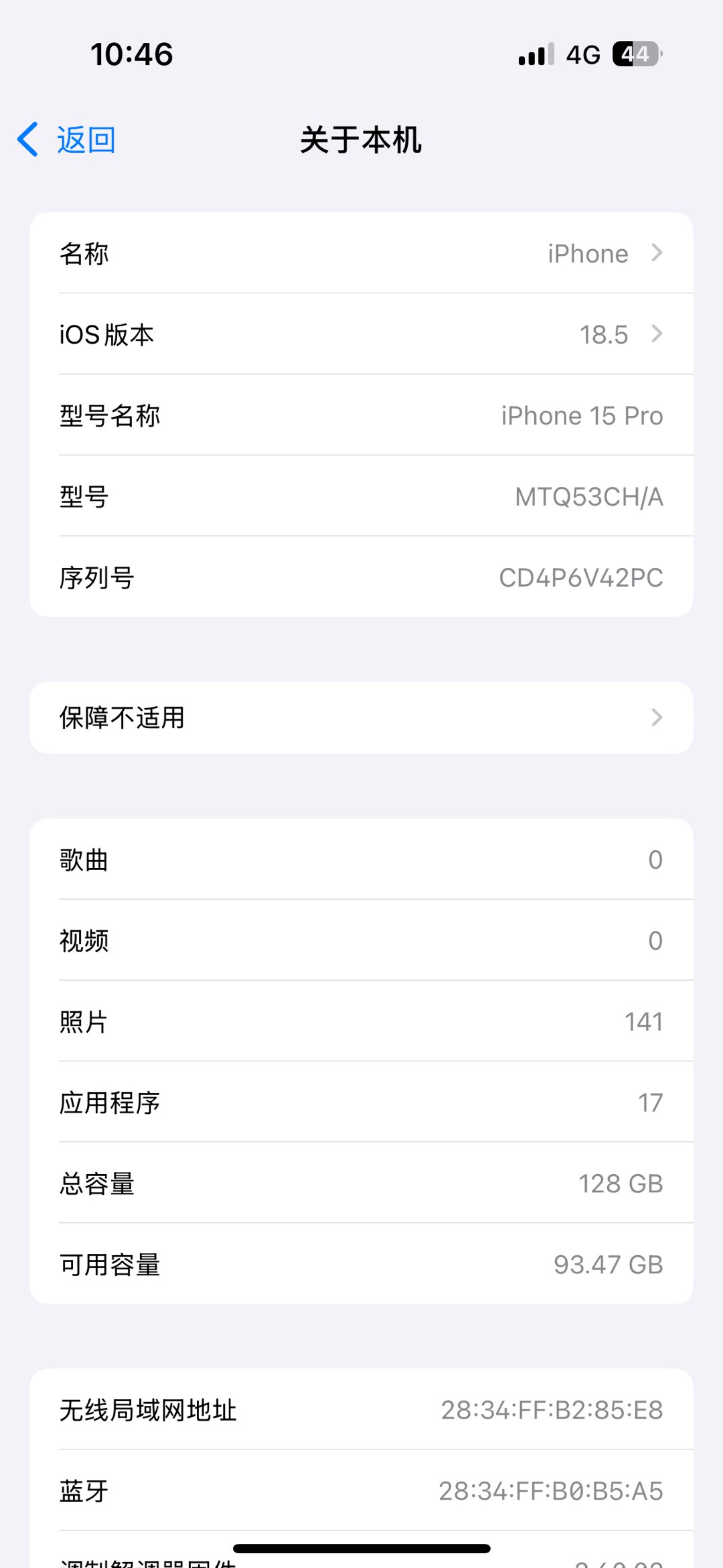The image size is (723, 1568).
Task: Tap the 型号名称 iPhone 15 Pro row
Action: [x=361, y=415]
